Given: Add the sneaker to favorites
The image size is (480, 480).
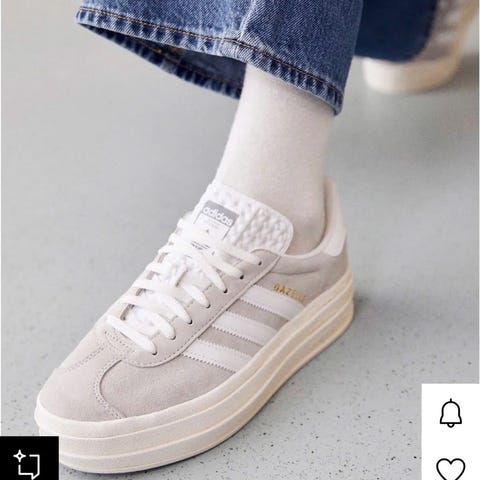Looking at the screenshot, I should coord(451,469).
